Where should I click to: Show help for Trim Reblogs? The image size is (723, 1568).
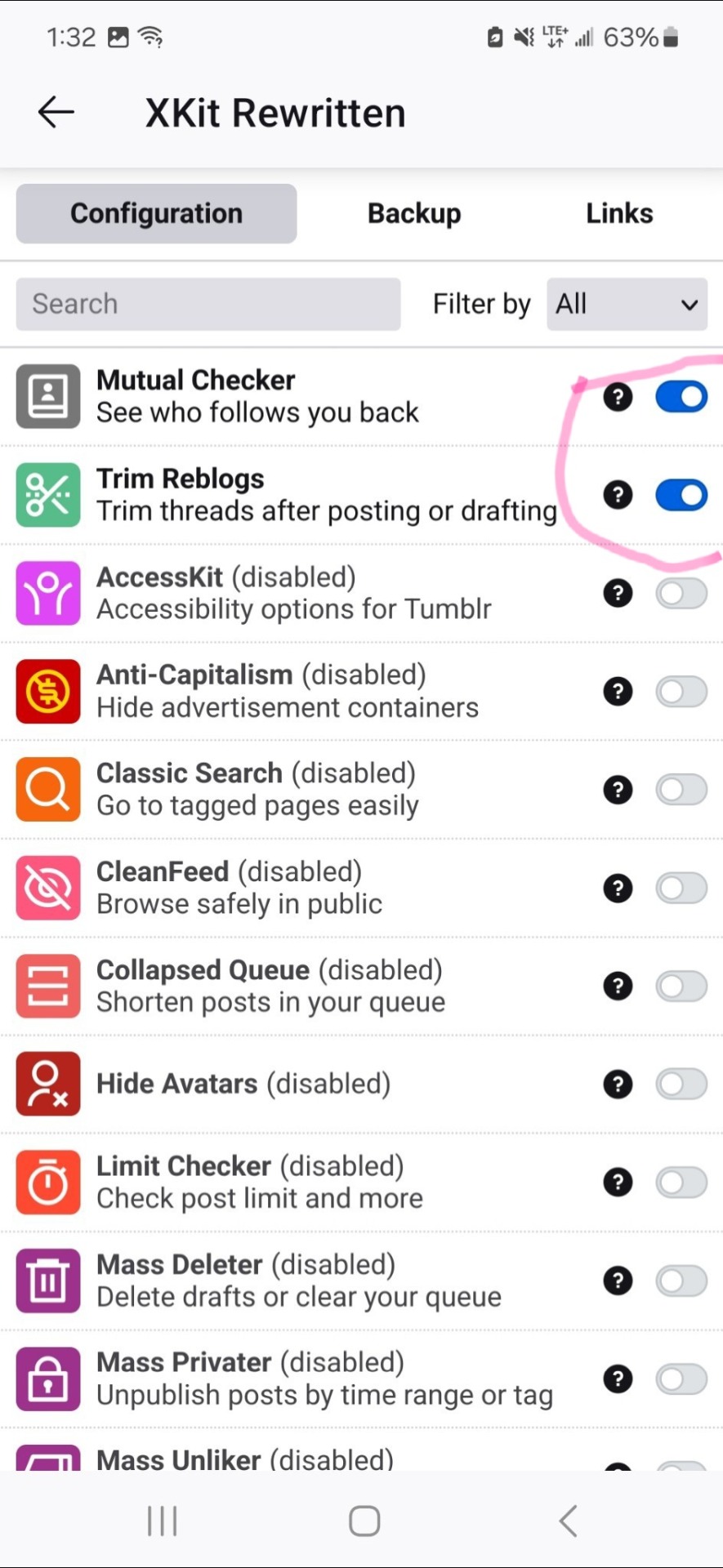pyautogui.click(x=618, y=495)
